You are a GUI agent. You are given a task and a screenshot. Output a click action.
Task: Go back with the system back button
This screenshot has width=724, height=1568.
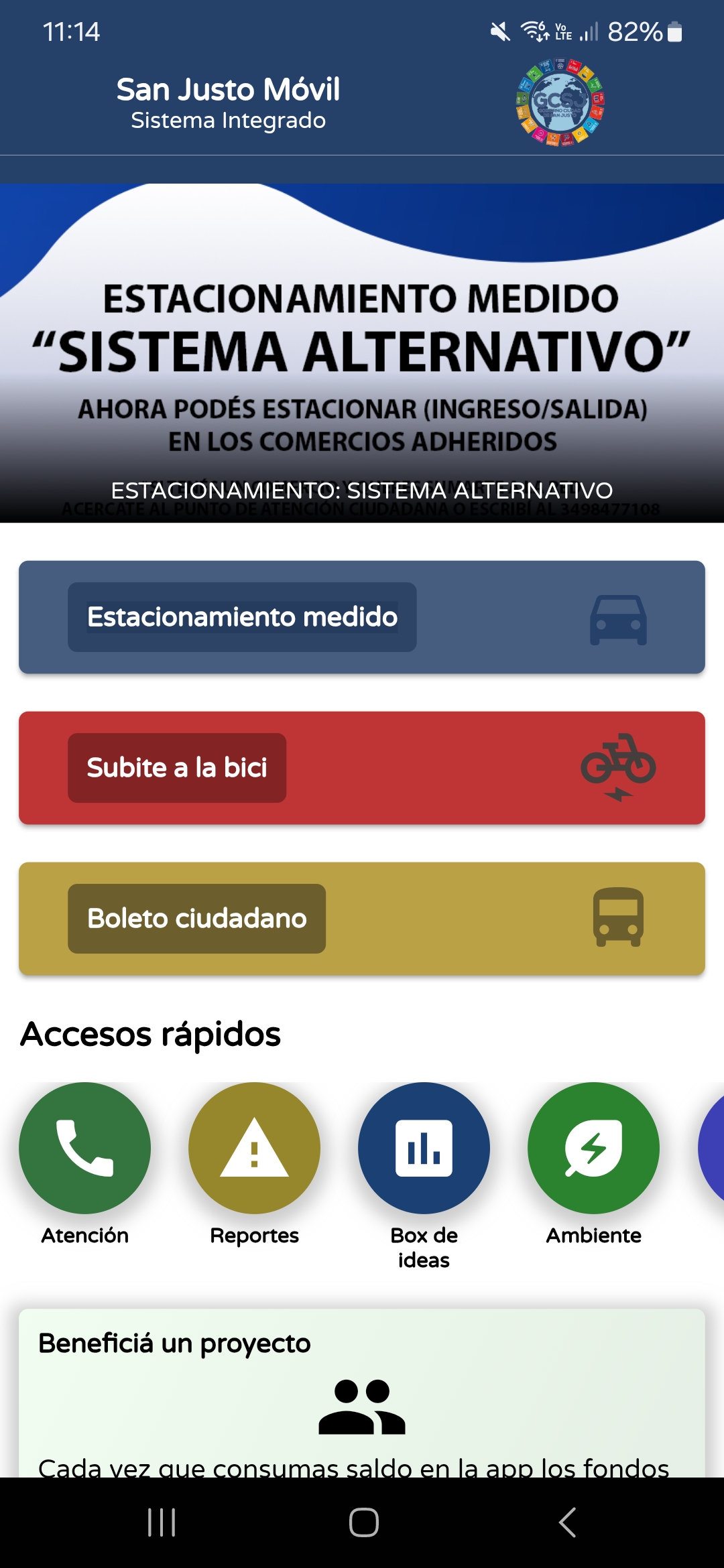[x=567, y=1522]
